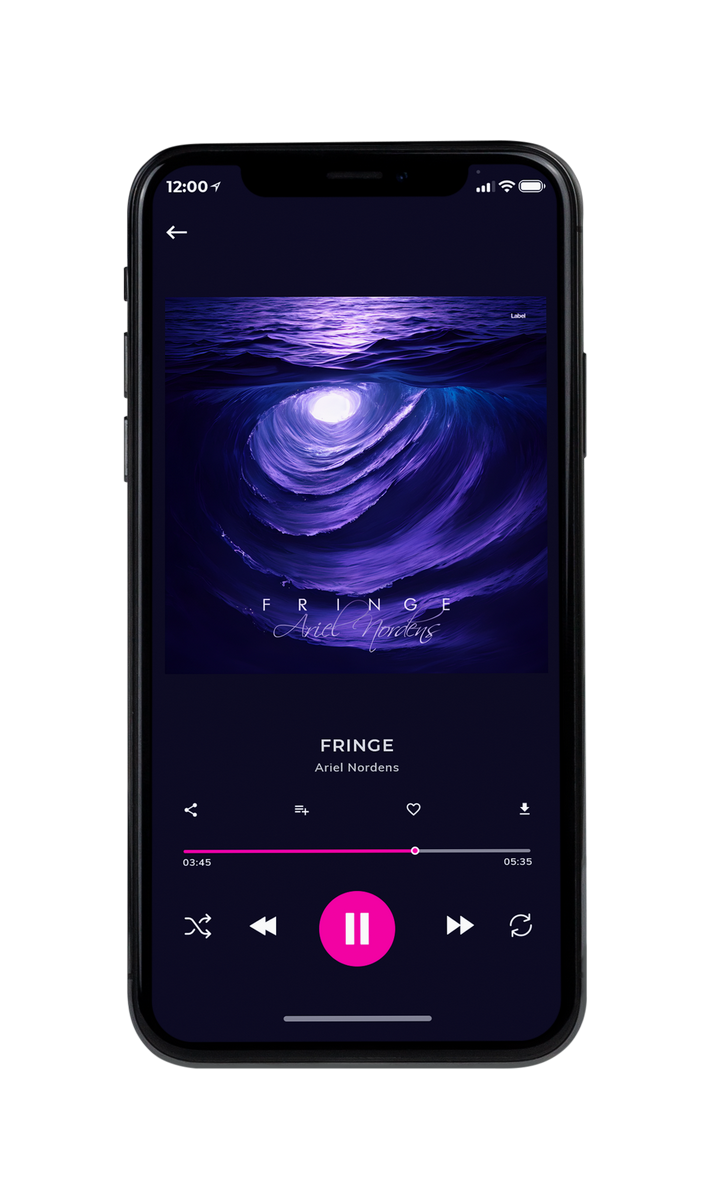Skip forward to the next track

pos(460,926)
